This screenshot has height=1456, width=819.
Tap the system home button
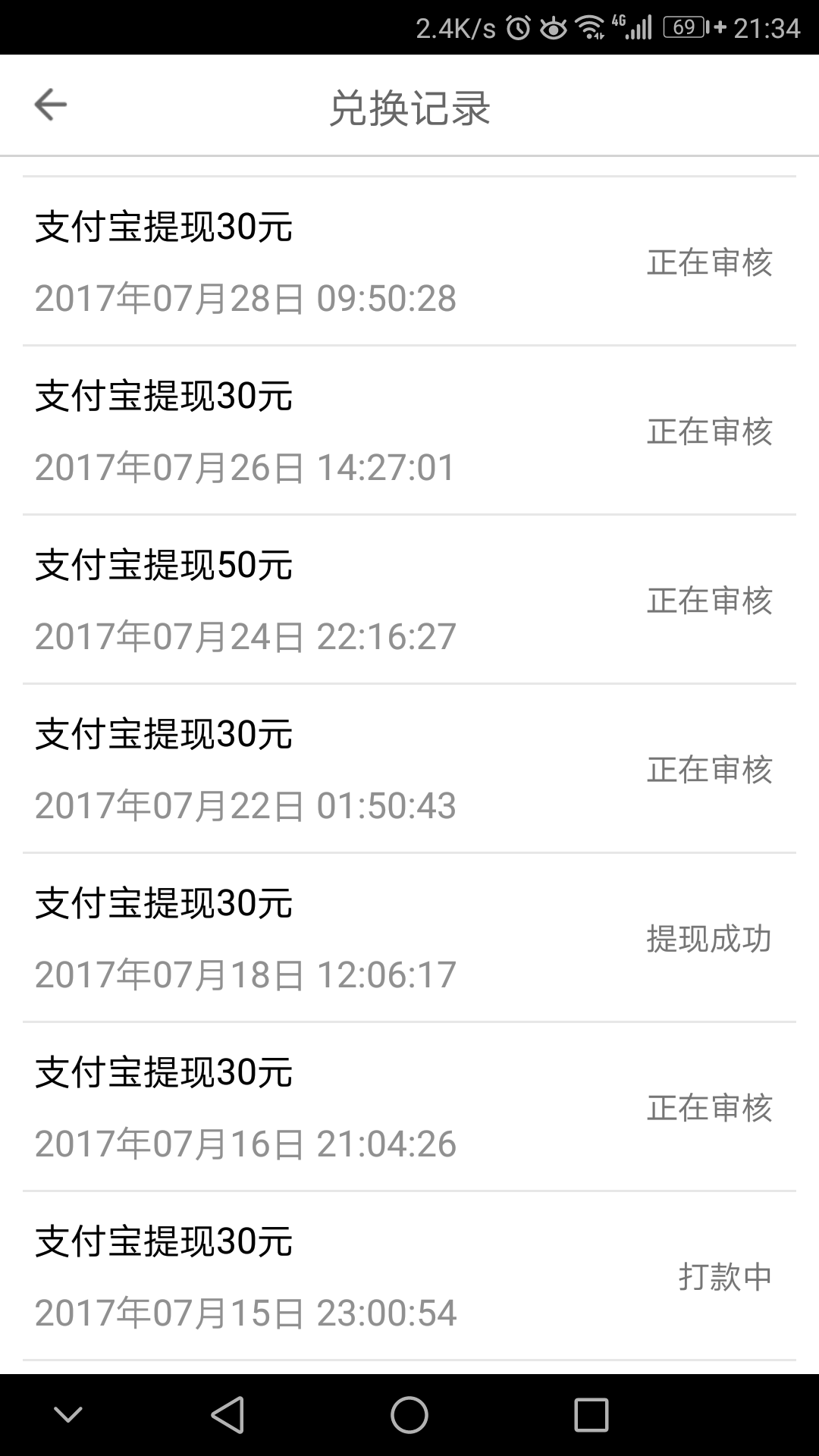pos(409,1415)
